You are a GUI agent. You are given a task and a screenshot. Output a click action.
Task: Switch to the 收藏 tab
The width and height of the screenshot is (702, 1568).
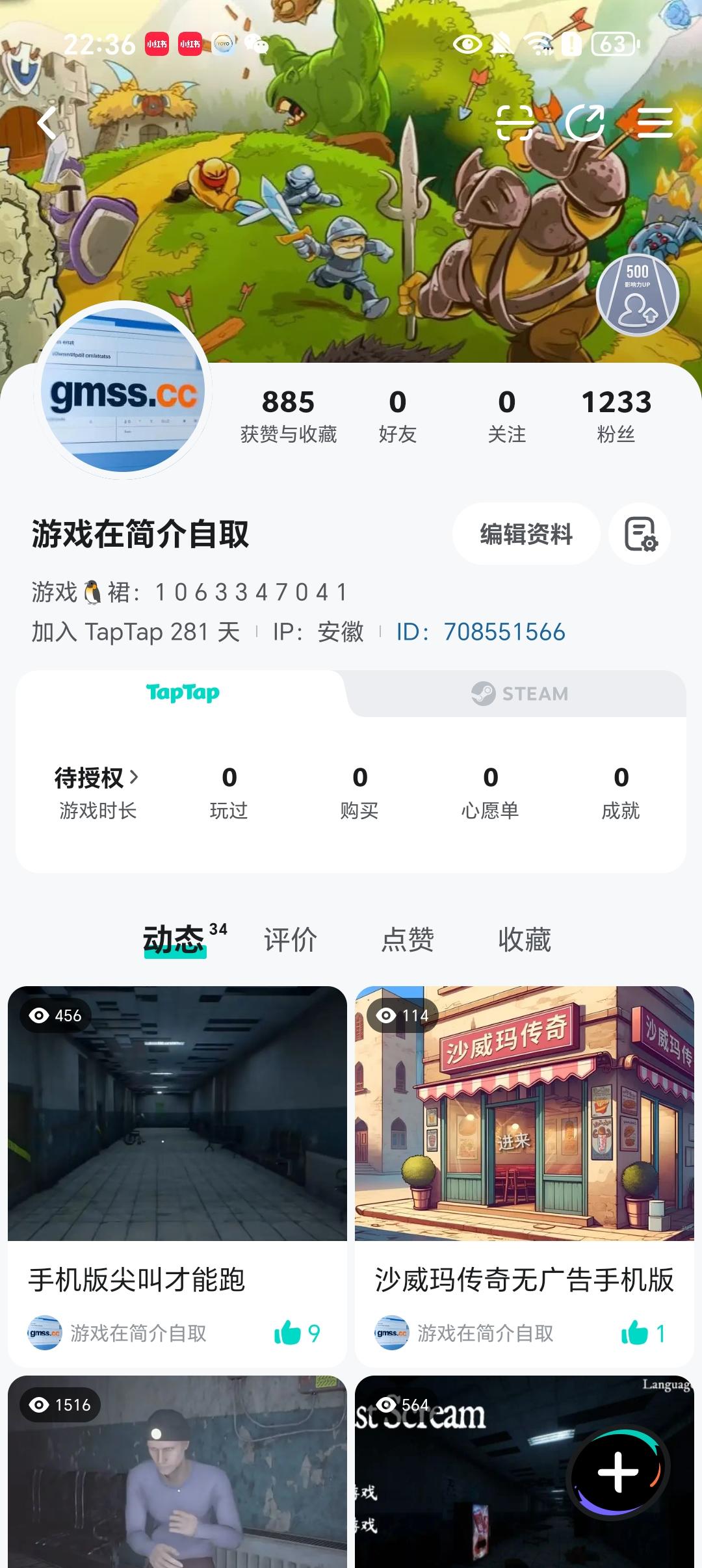(525, 940)
